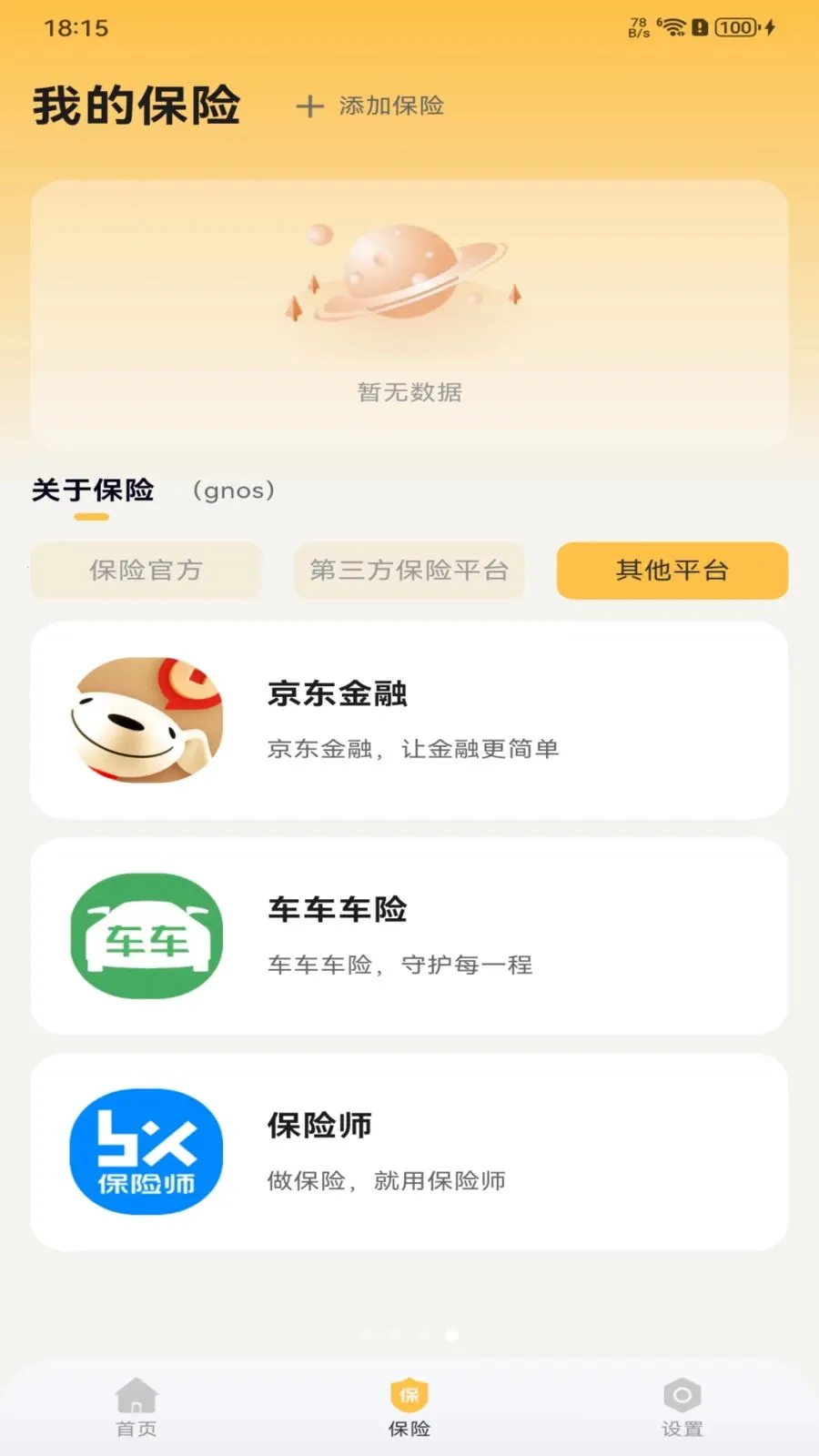Enable the 第三方保险平台 filter
The height and width of the screenshot is (1456, 819).
pos(409,571)
